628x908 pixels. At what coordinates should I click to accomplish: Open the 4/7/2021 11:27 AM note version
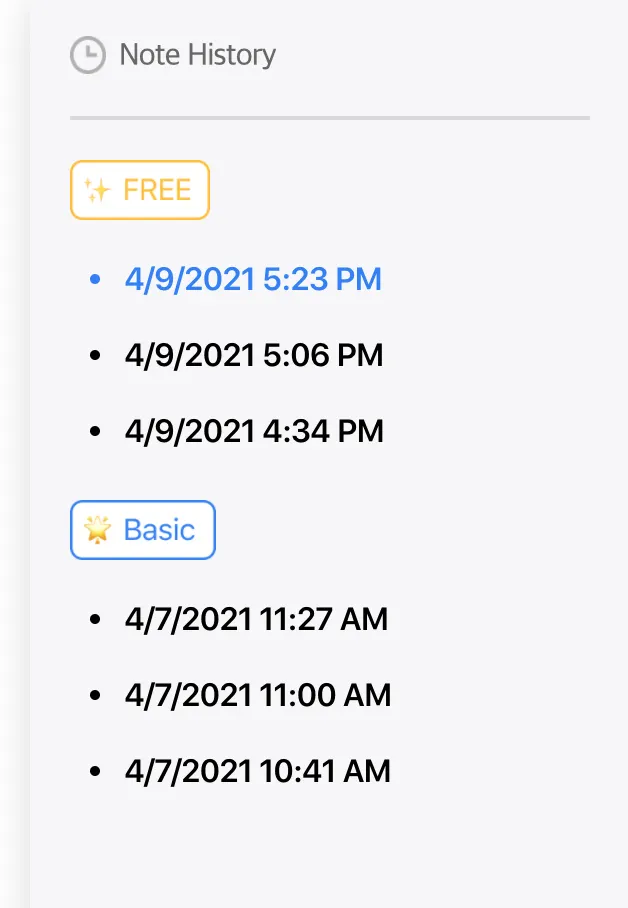point(256,619)
